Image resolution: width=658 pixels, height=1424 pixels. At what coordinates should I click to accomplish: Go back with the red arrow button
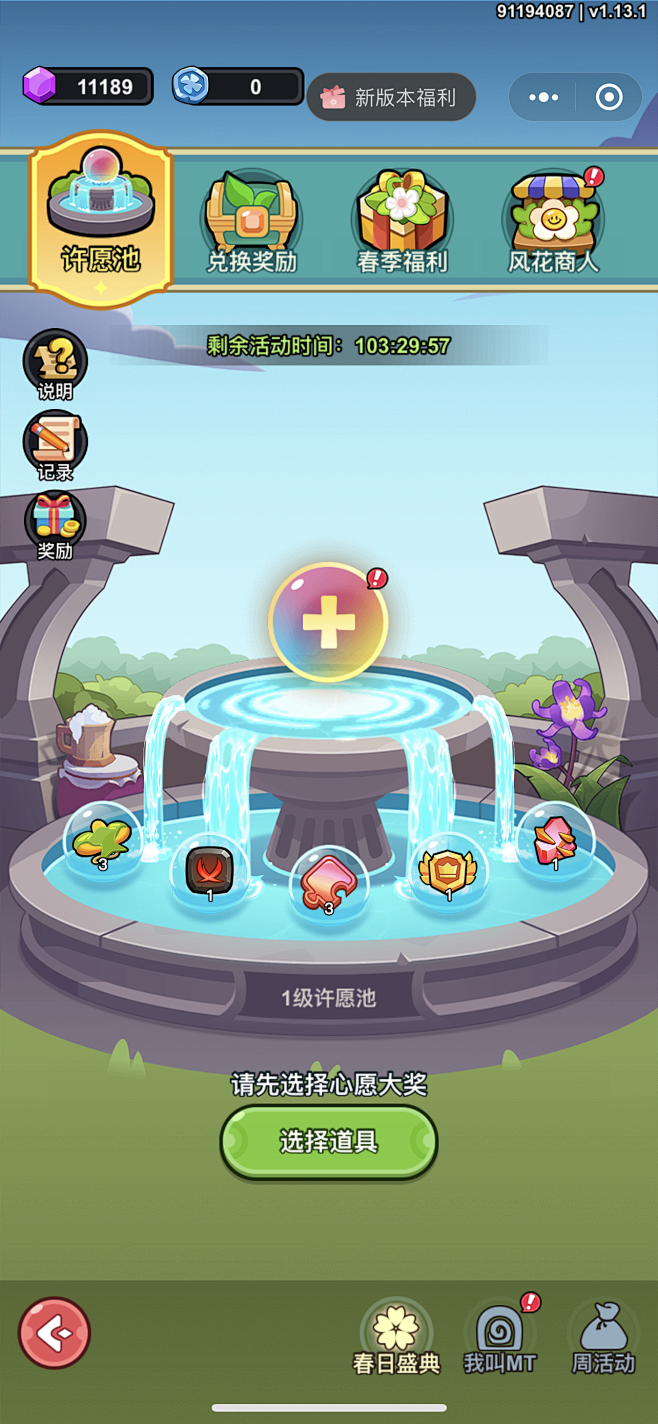point(54,1333)
